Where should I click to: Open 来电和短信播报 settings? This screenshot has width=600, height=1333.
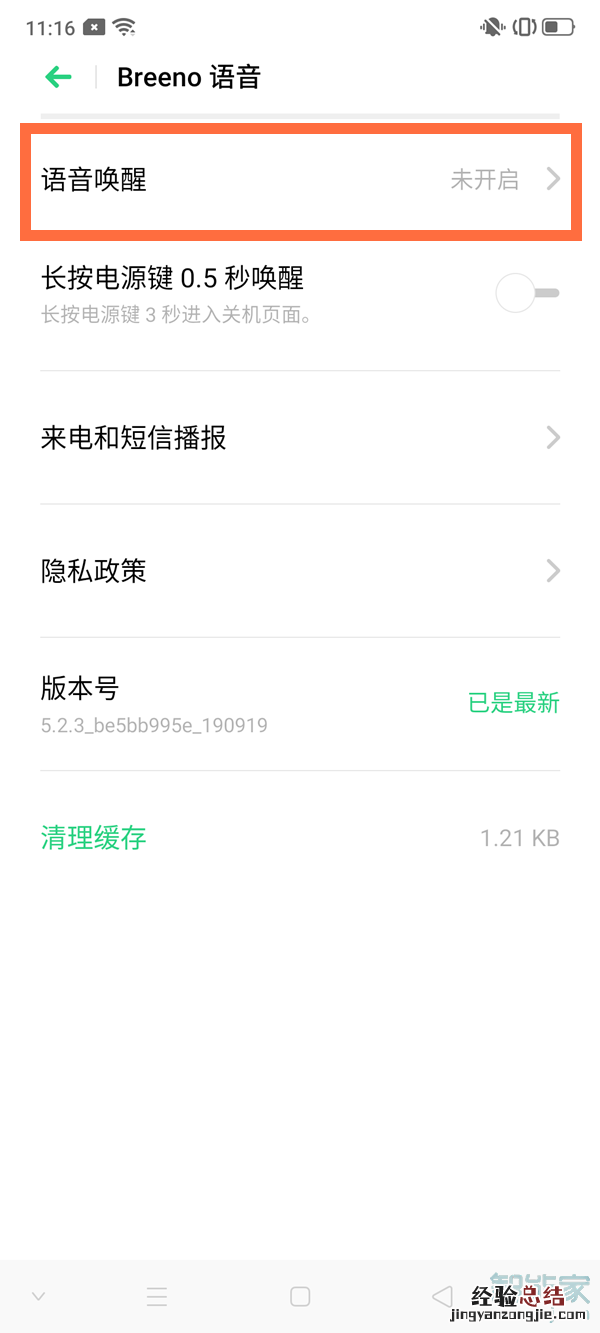(300, 438)
